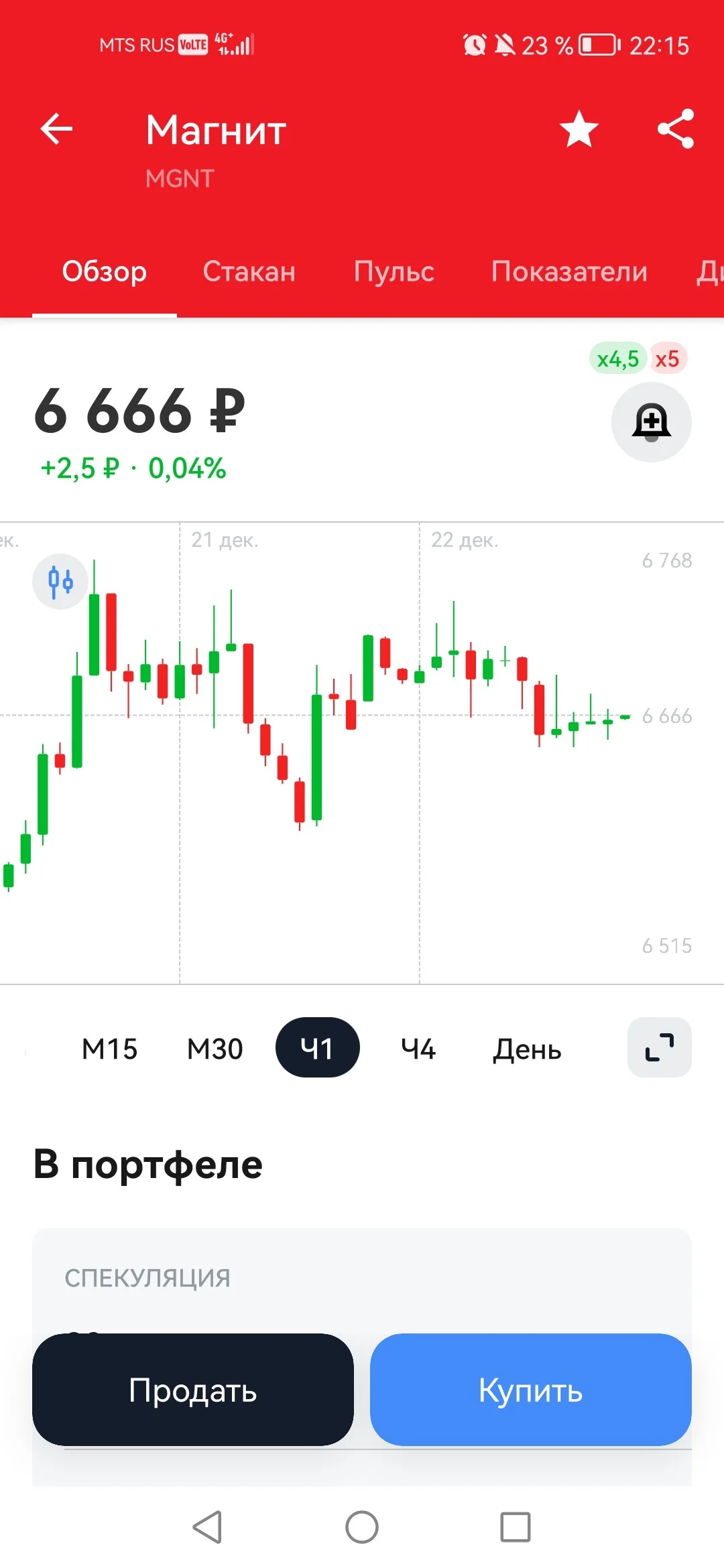Expand the chart to full screen
This screenshot has width=724, height=1568.
[x=660, y=1047]
